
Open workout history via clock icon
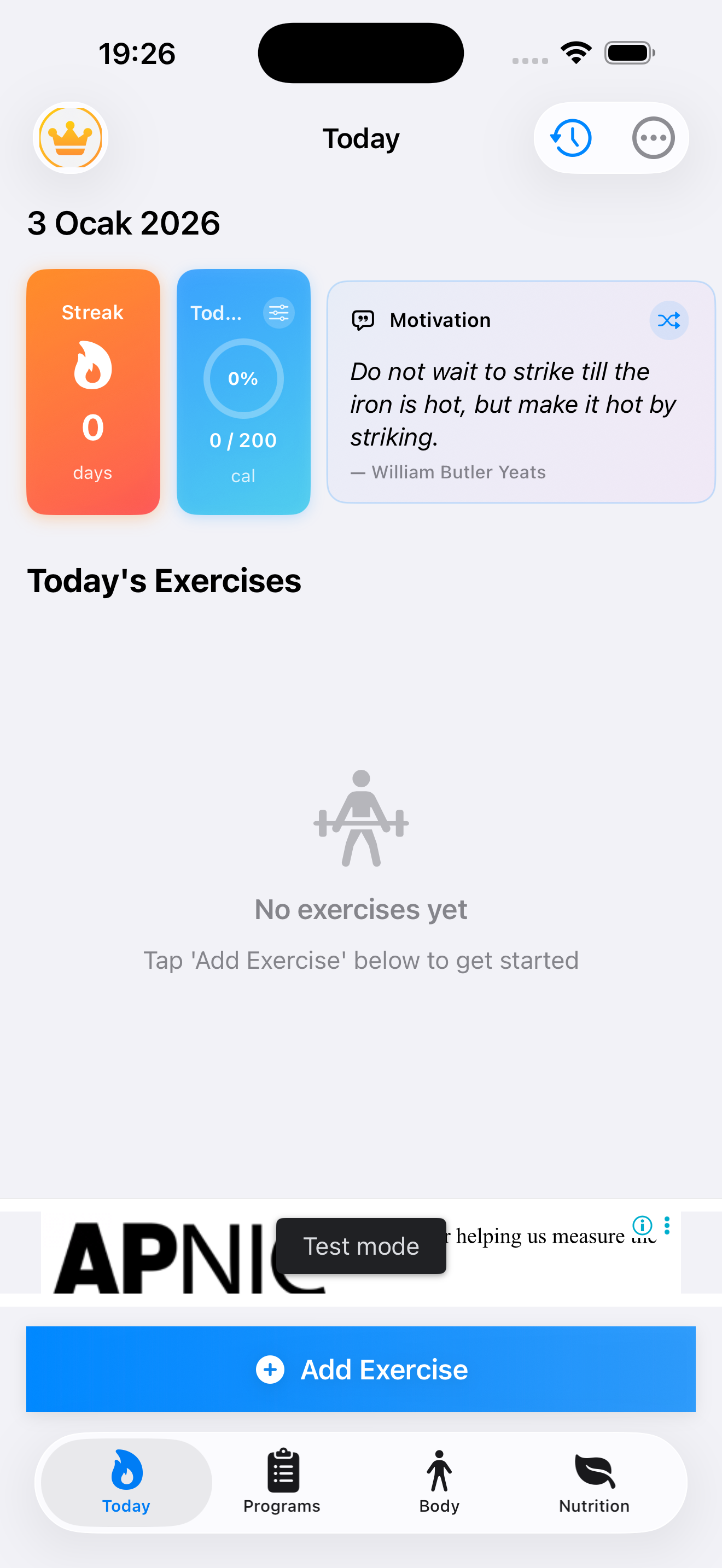pos(570,138)
